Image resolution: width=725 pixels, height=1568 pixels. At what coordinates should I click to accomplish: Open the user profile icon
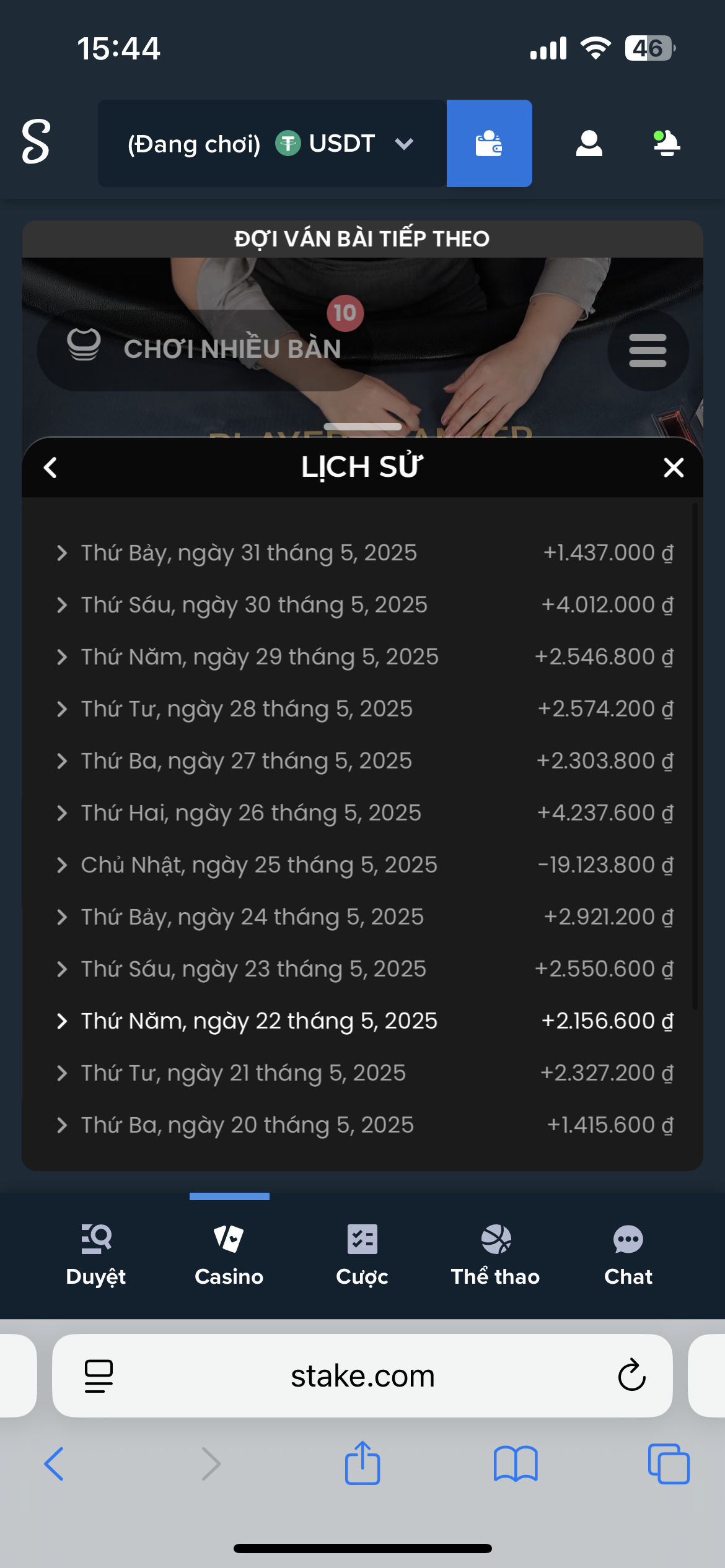[589, 144]
